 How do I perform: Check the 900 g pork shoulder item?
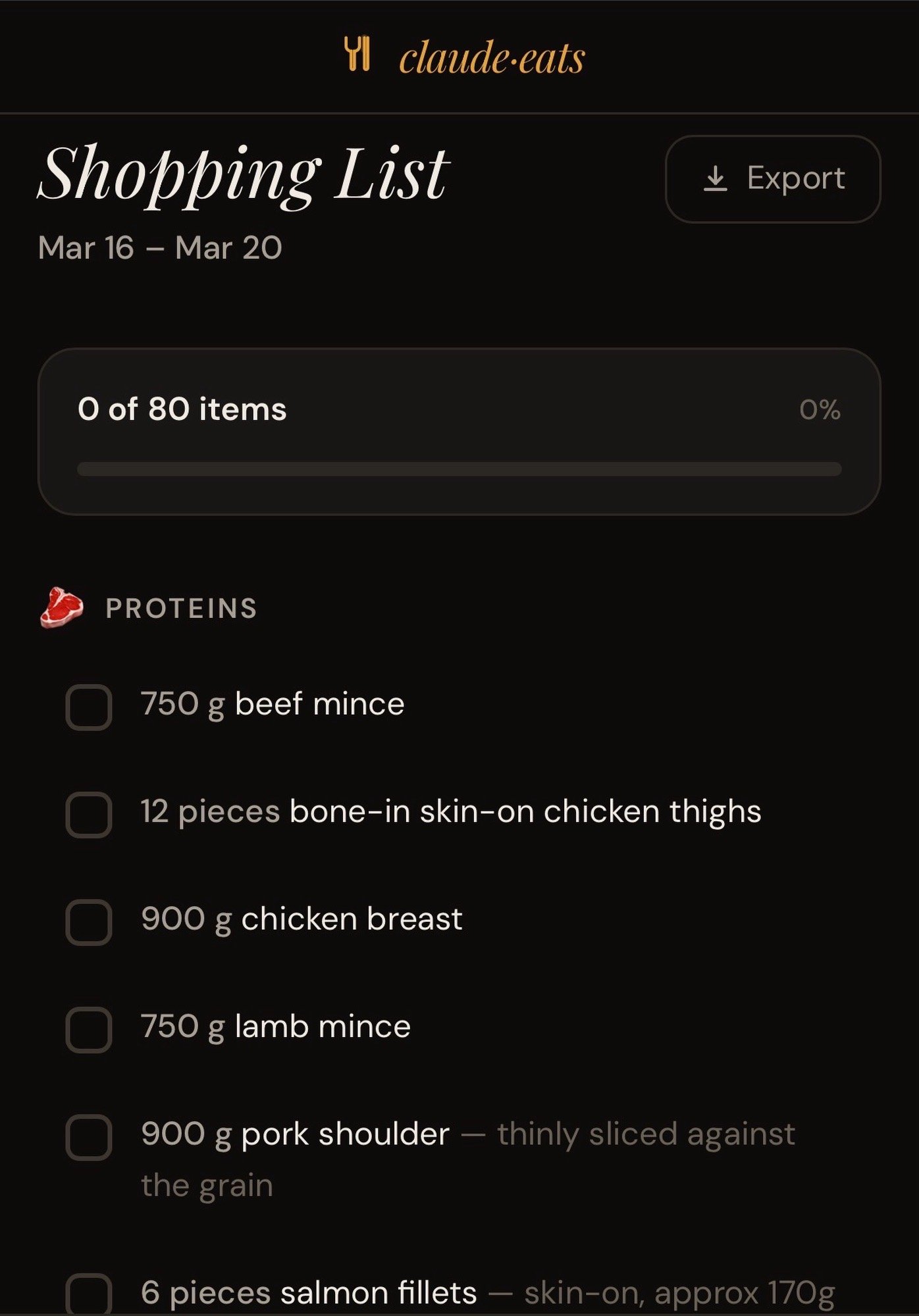click(89, 1137)
